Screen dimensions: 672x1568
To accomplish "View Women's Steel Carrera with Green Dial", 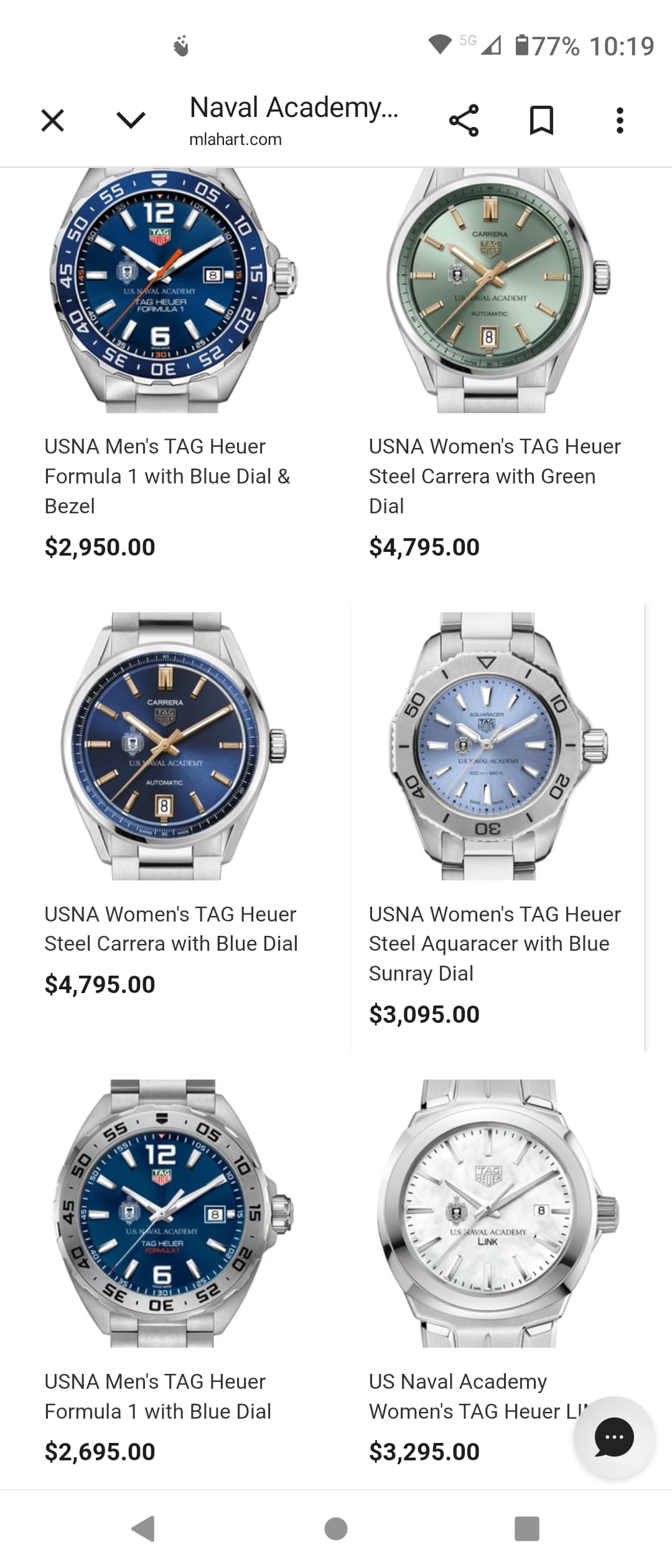I will click(494, 476).
